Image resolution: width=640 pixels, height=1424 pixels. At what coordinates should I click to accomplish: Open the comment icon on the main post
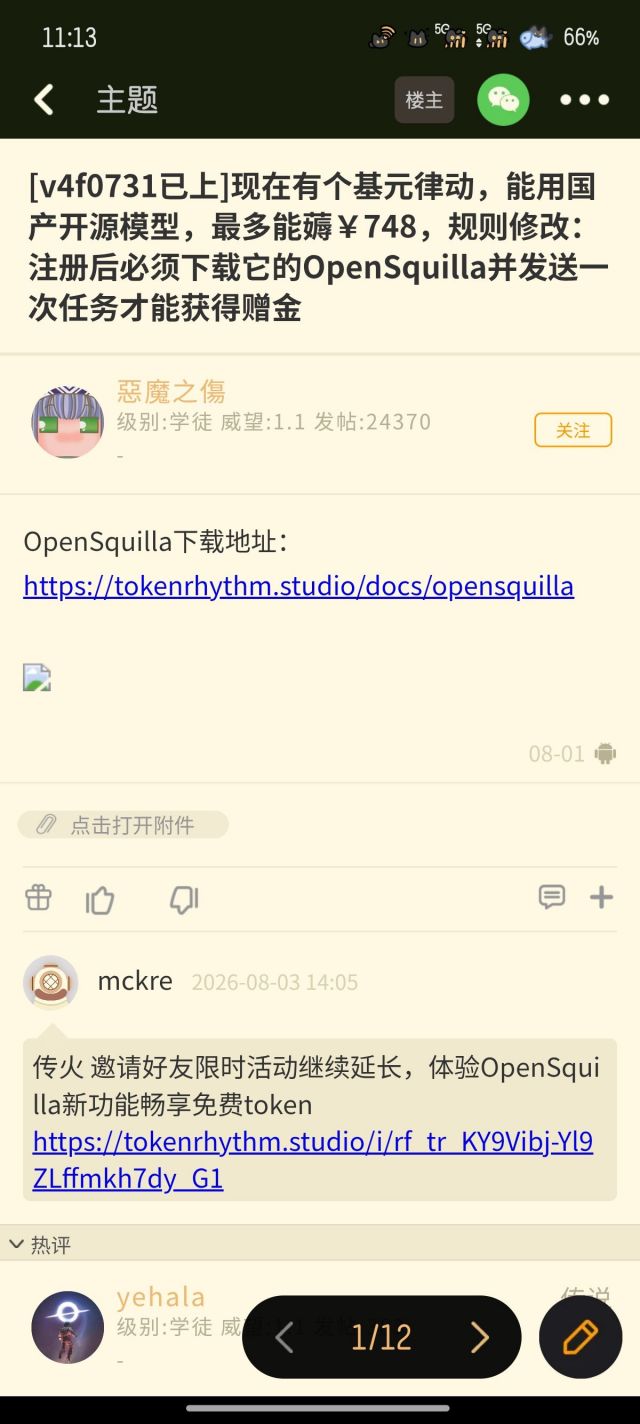coord(552,897)
